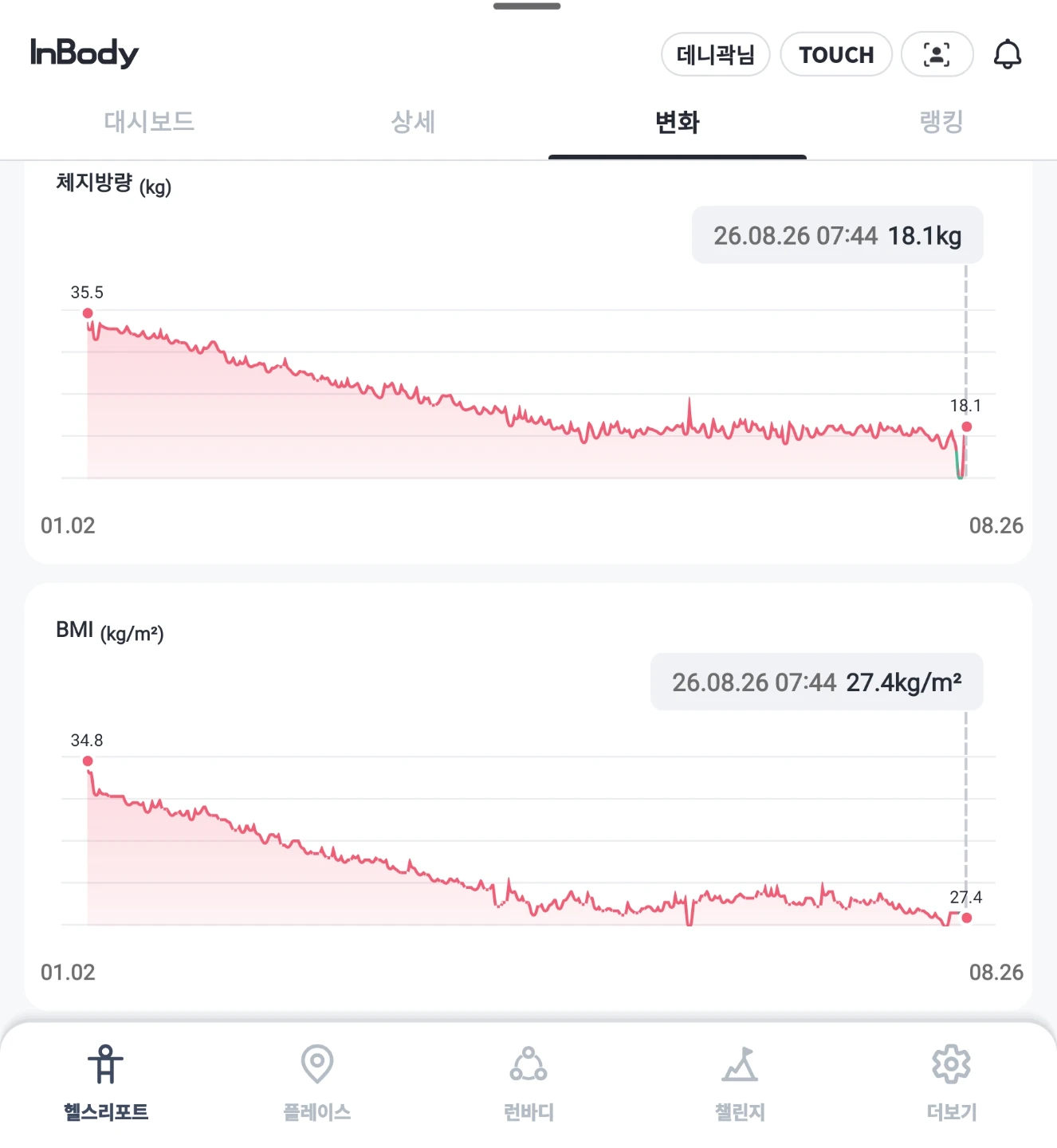Open the 더보기 settings menu
1057x1148 pixels.
(x=951, y=1083)
